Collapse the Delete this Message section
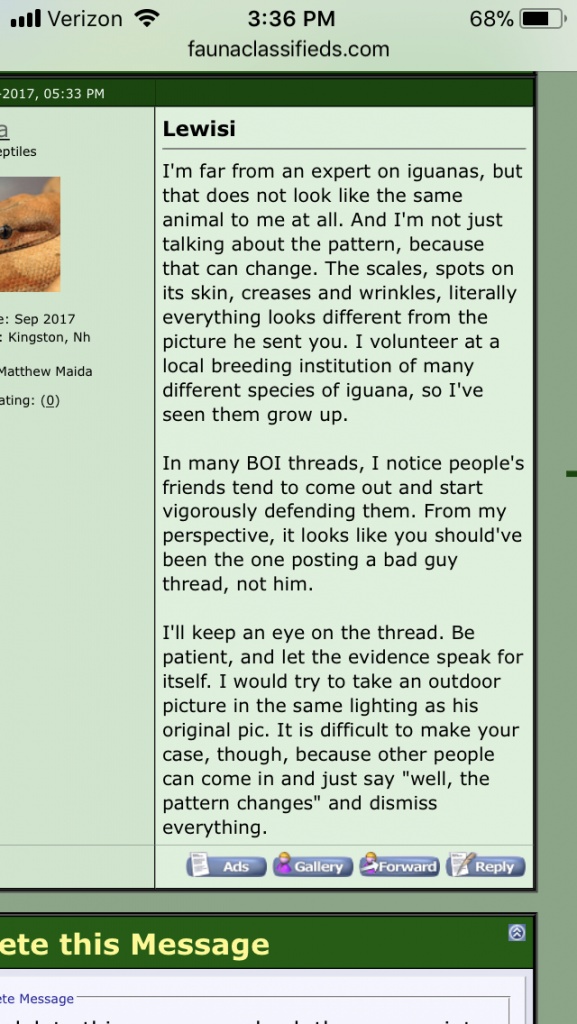 click(516, 933)
